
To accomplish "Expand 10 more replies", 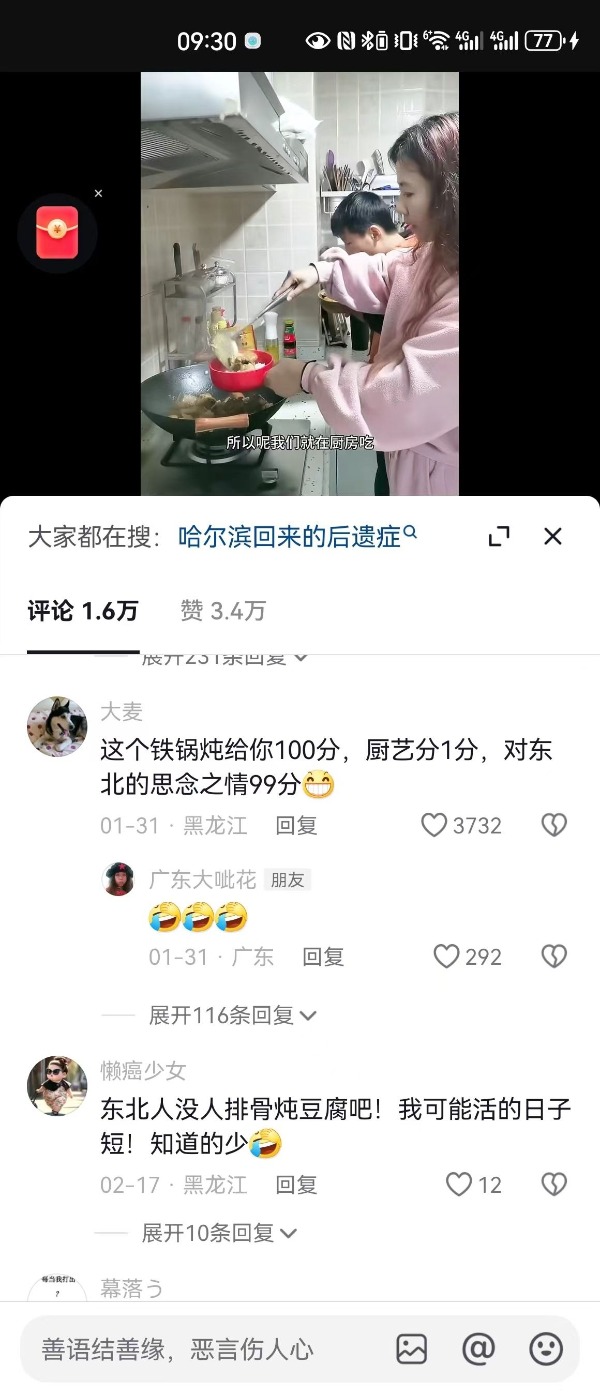I will click(x=219, y=1233).
